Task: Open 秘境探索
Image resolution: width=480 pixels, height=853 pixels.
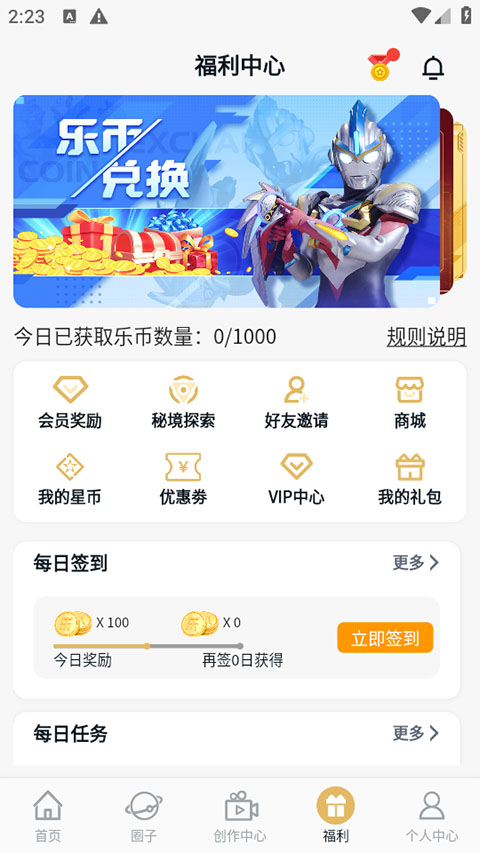Action: (x=183, y=403)
